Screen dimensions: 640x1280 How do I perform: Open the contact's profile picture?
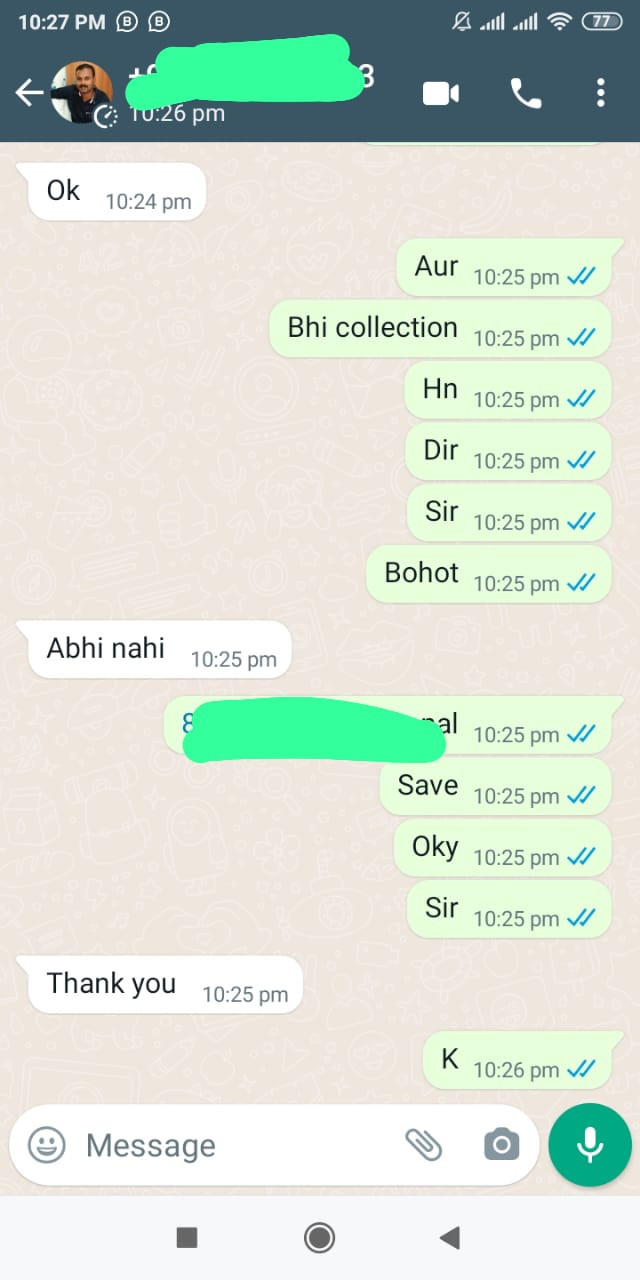point(82,93)
